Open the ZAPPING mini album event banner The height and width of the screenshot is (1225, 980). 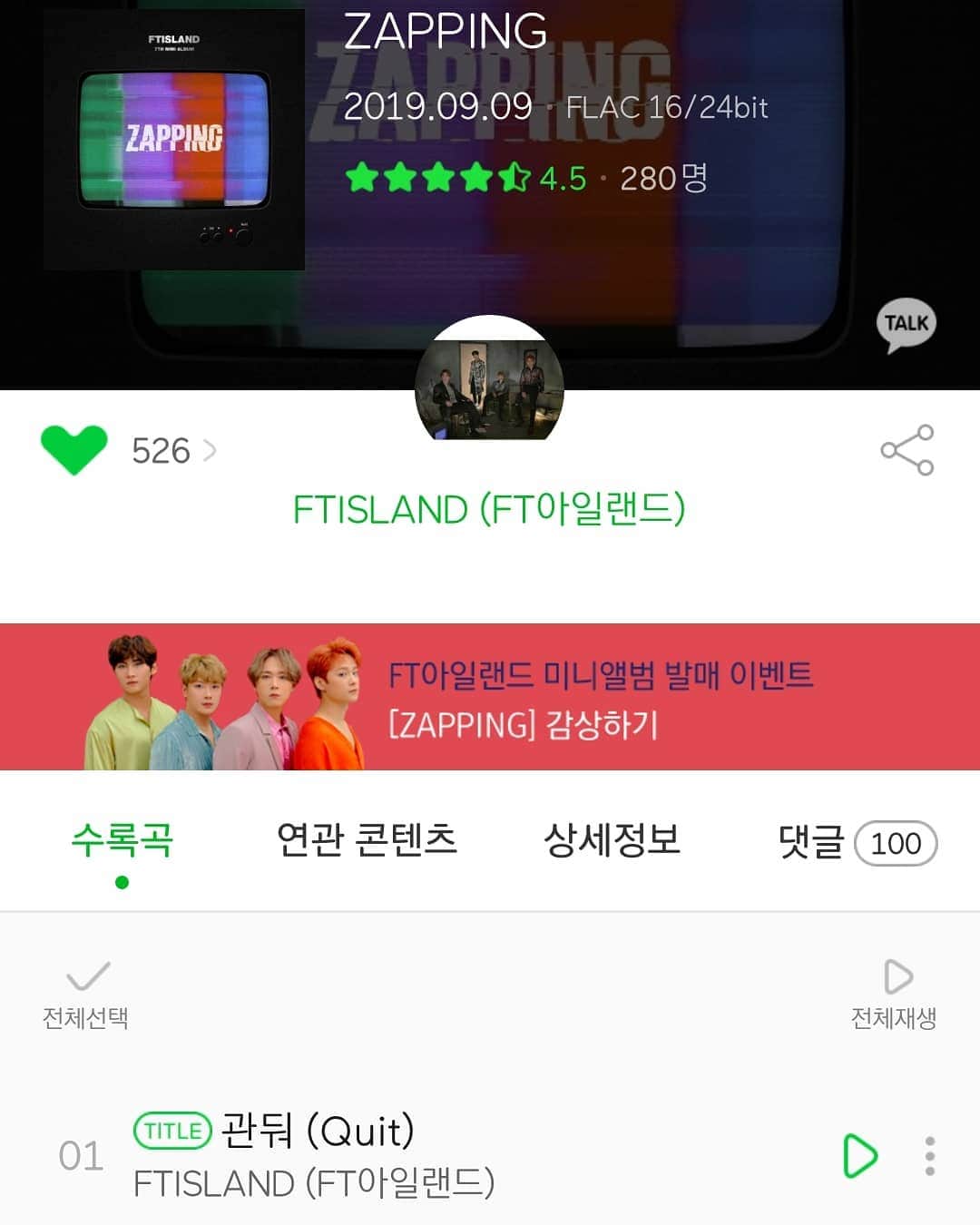pyautogui.click(x=490, y=697)
